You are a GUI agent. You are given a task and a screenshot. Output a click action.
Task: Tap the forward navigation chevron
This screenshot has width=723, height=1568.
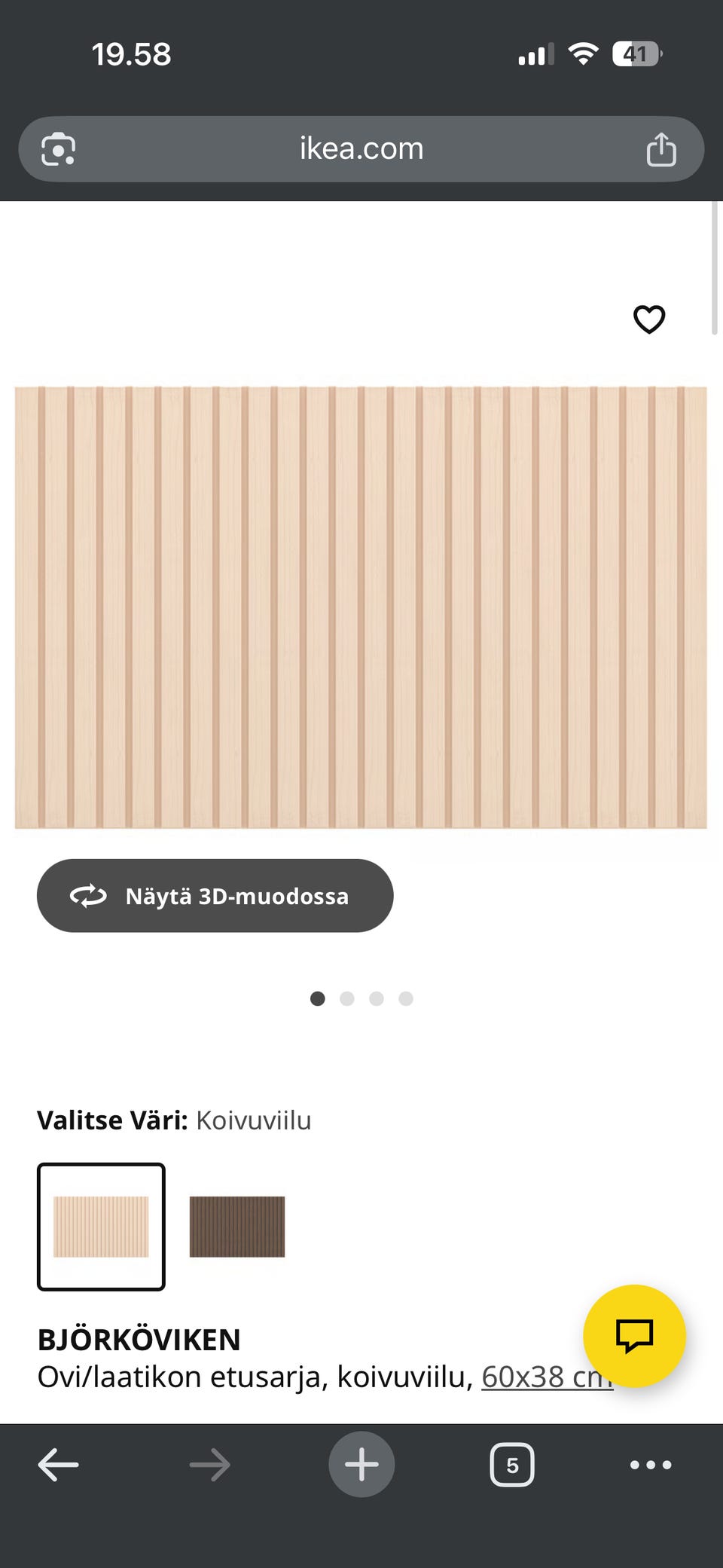pos(209,1464)
